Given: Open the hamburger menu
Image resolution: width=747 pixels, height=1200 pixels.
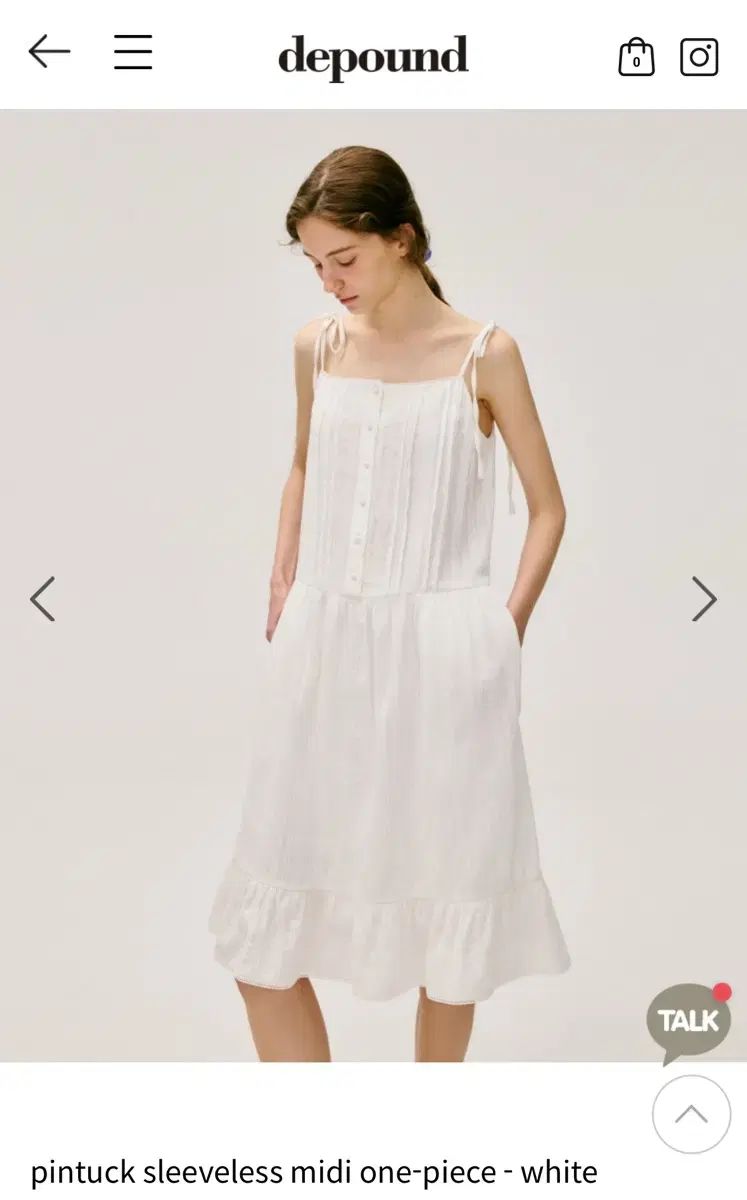Looking at the screenshot, I should (x=132, y=52).
